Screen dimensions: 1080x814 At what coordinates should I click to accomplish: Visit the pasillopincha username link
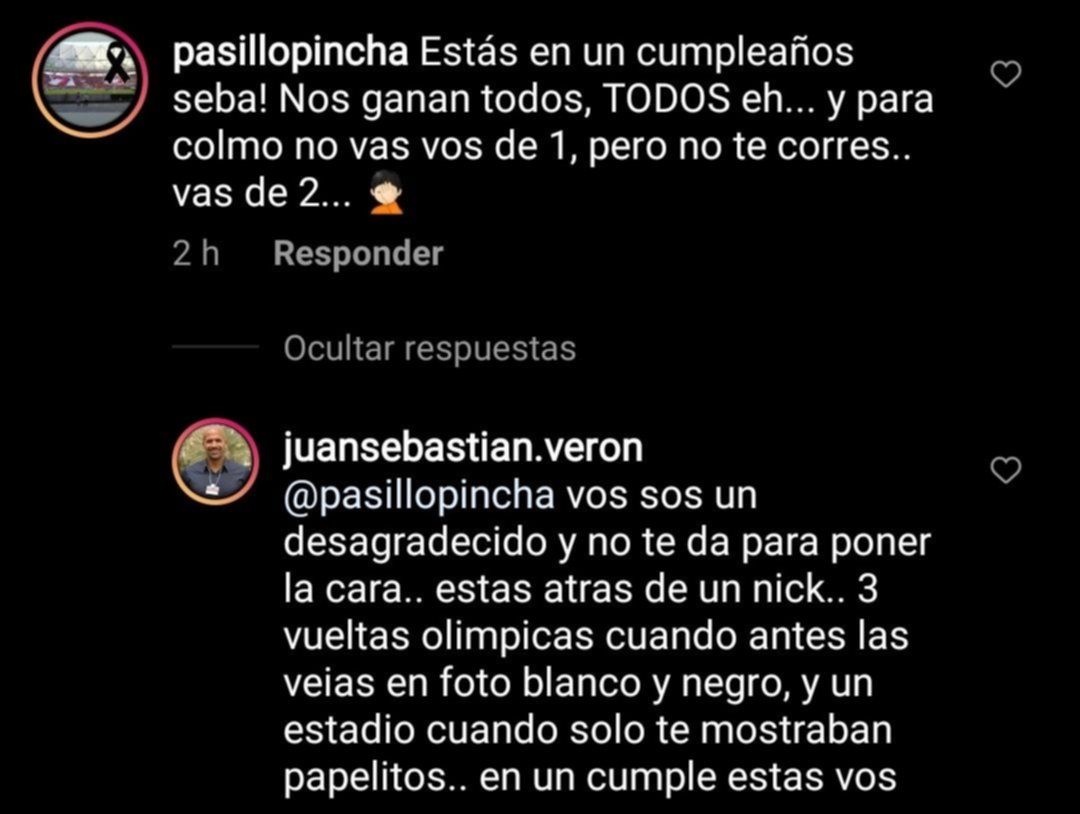290,53
